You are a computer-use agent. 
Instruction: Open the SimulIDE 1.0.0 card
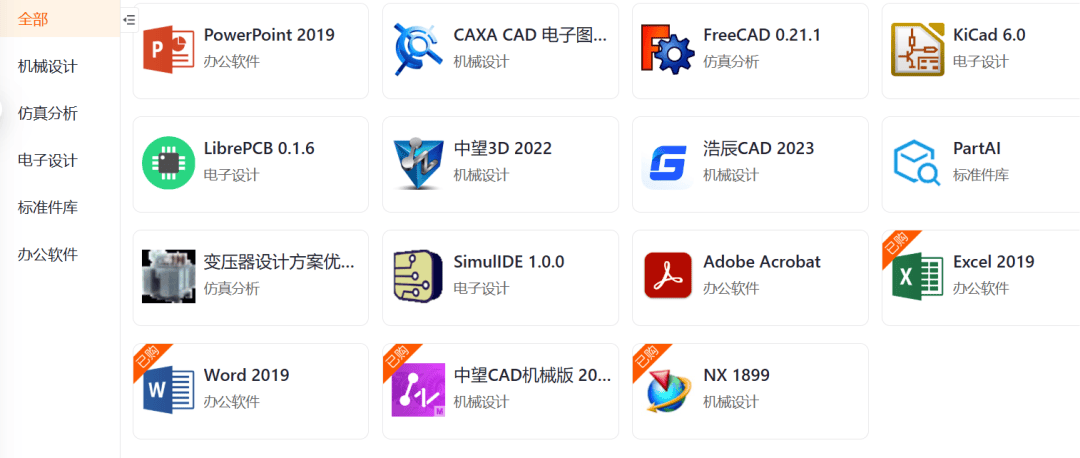click(x=500, y=277)
